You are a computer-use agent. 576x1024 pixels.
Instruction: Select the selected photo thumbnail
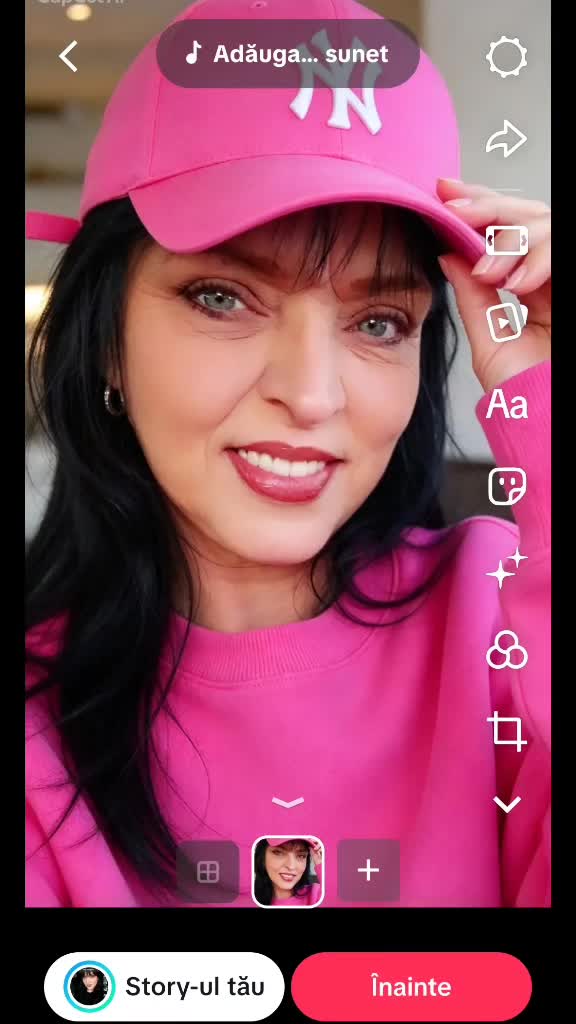pyautogui.click(x=288, y=872)
